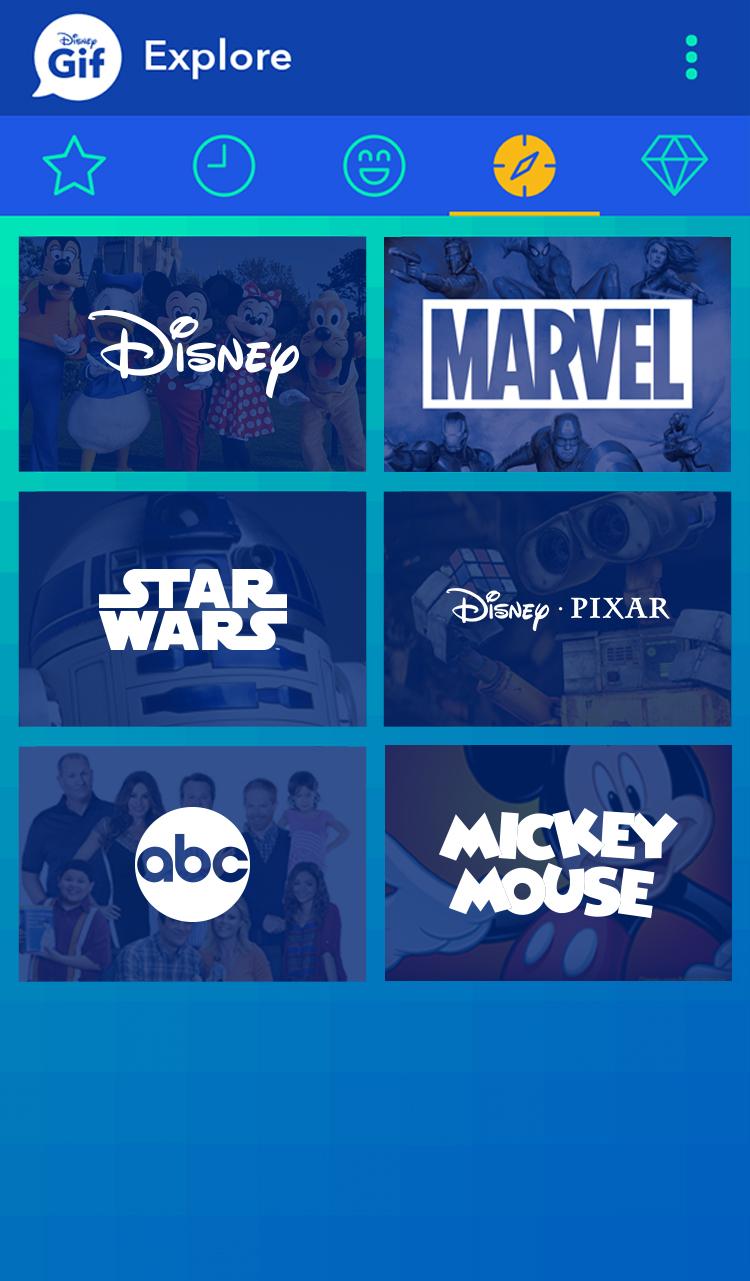
Task: Open the Mickey Mouse GIF tile
Action: point(557,863)
